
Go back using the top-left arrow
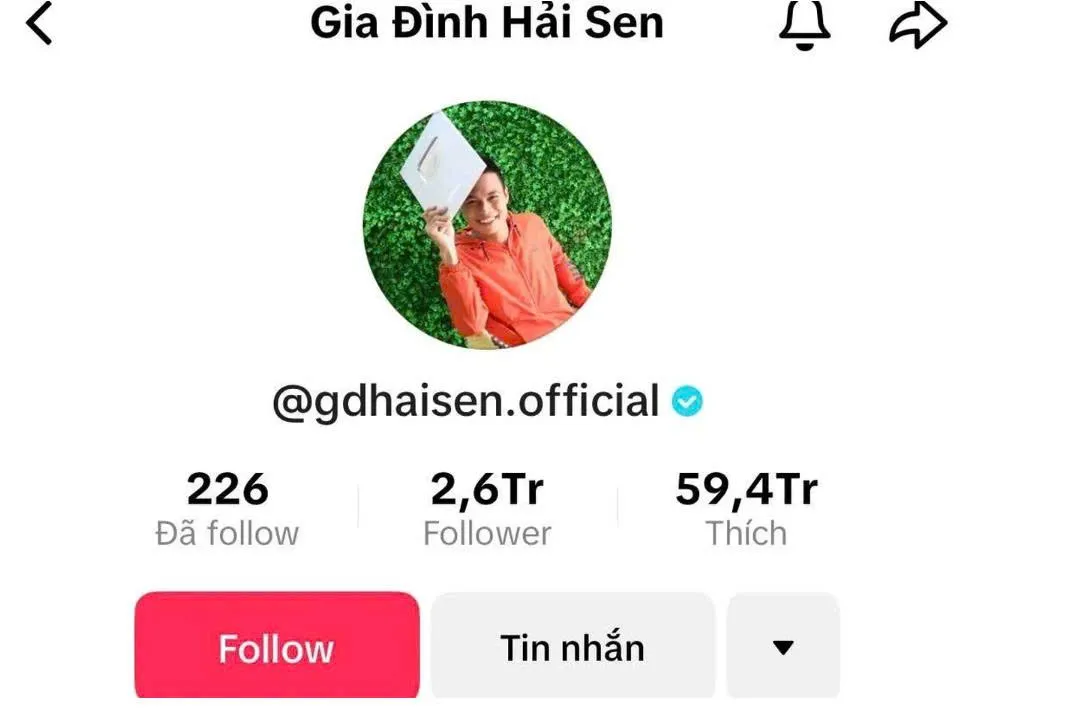click(x=38, y=24)
